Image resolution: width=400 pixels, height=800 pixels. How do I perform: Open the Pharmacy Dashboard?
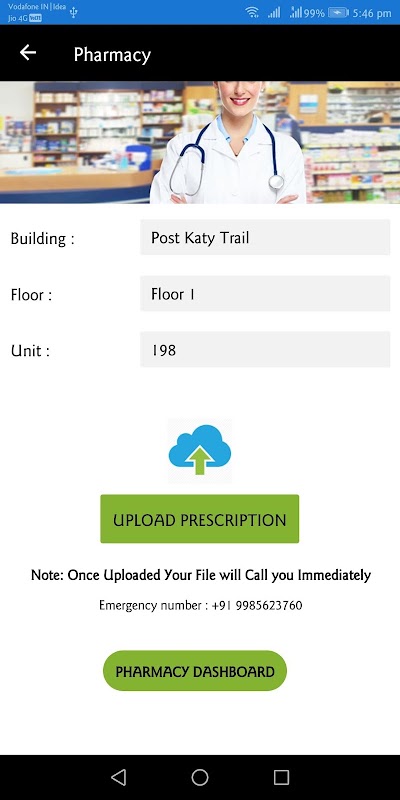(195, 671)
